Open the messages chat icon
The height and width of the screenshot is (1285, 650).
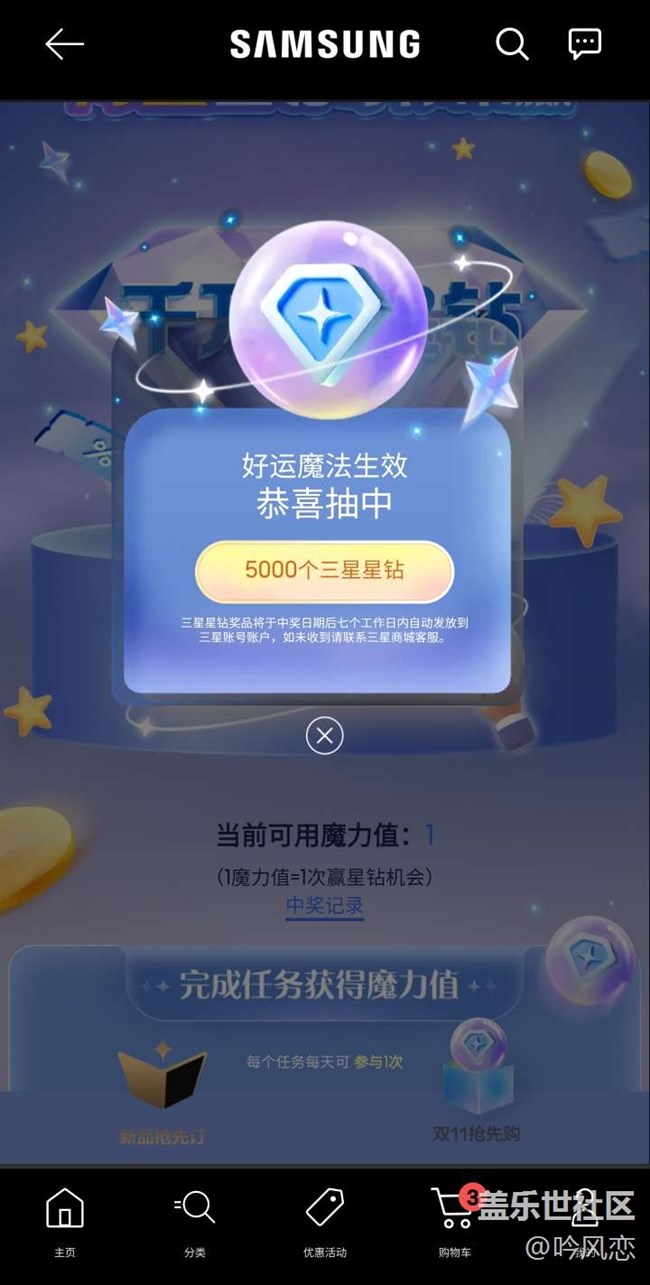pos(584,43)
